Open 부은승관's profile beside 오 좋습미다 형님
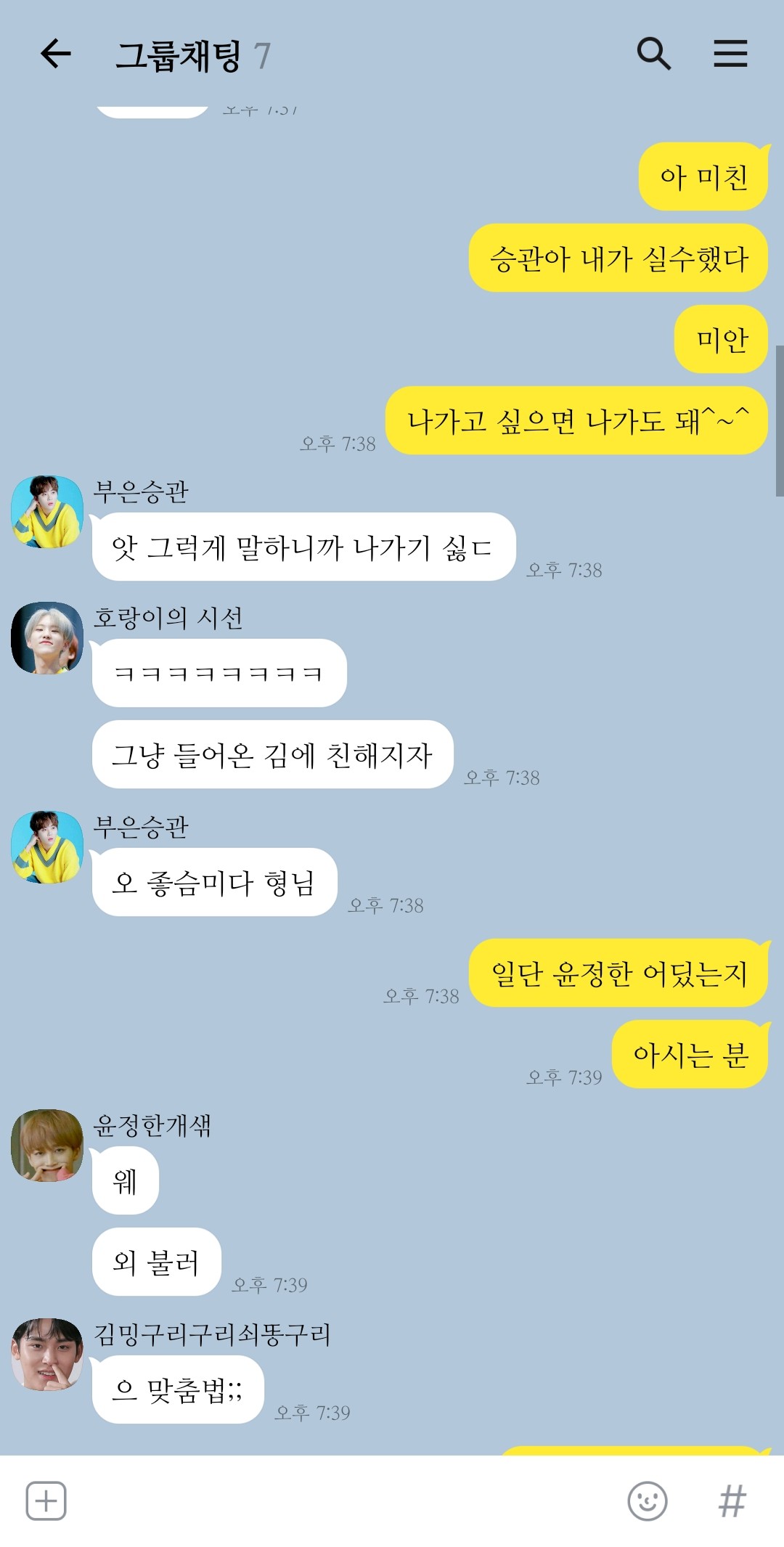The height and width of the screenshot is (1547, 784). (x=47, y=847)
